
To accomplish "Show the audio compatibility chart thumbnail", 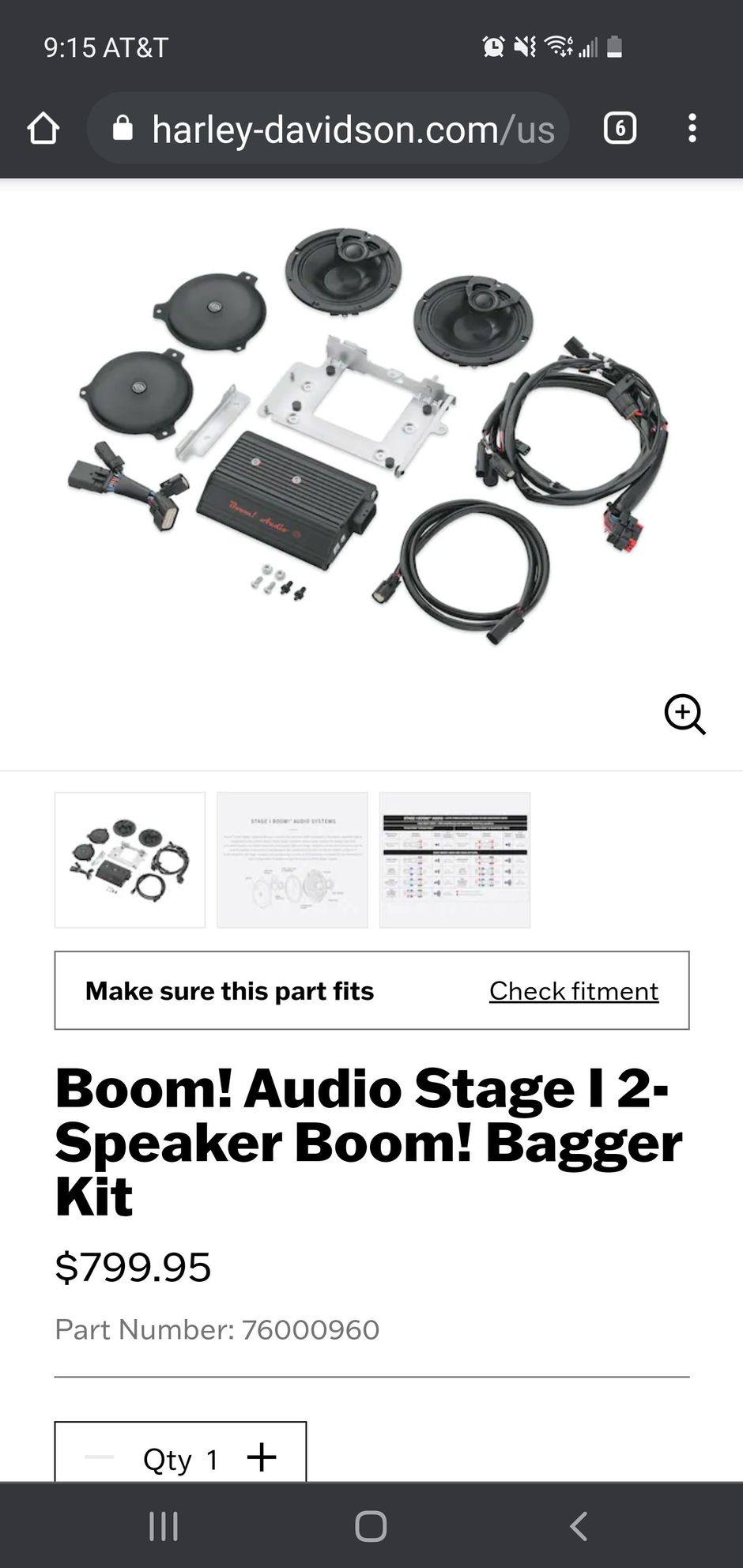I will pyautogui.click(x=454, y=860).
